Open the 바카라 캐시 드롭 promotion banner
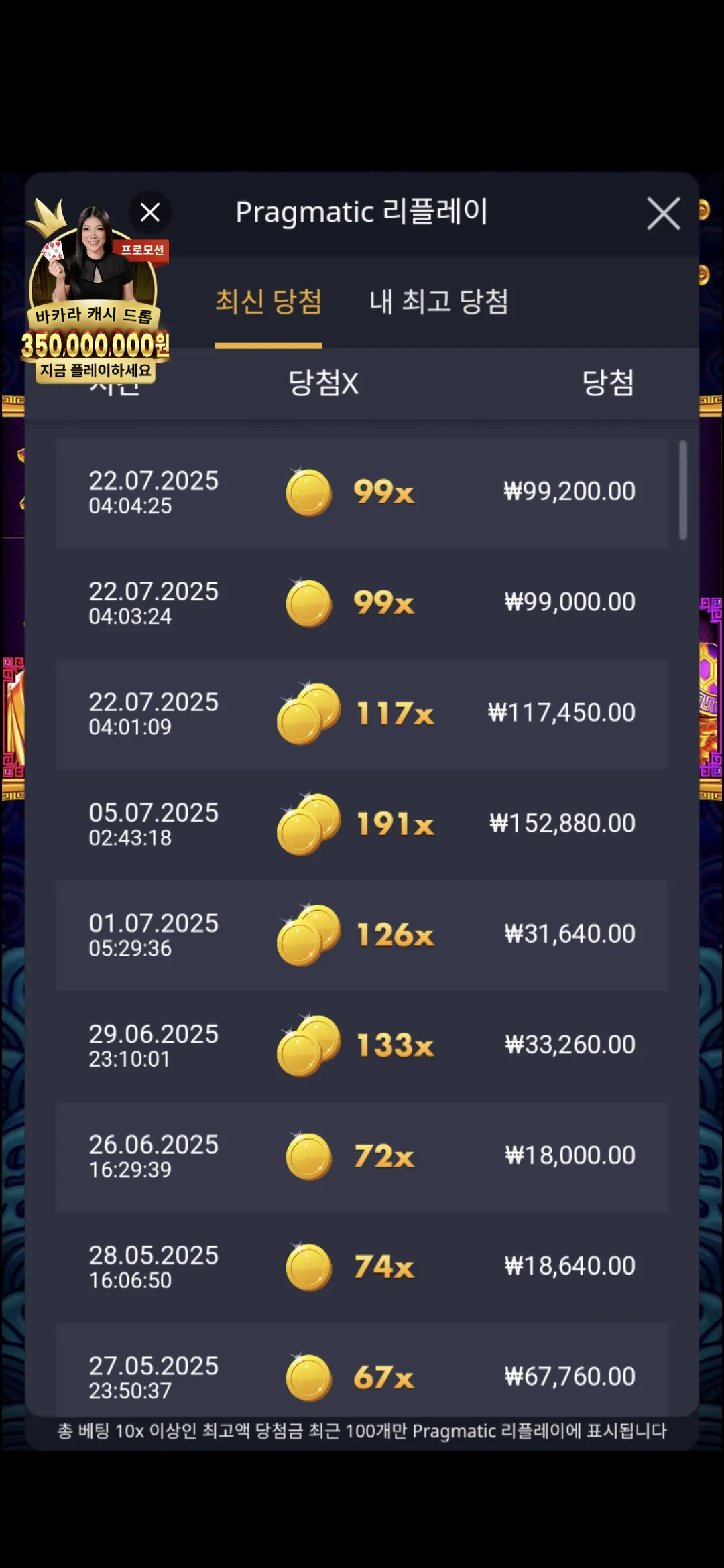Screen dimensions: 724x1568 tap(95, 302)
